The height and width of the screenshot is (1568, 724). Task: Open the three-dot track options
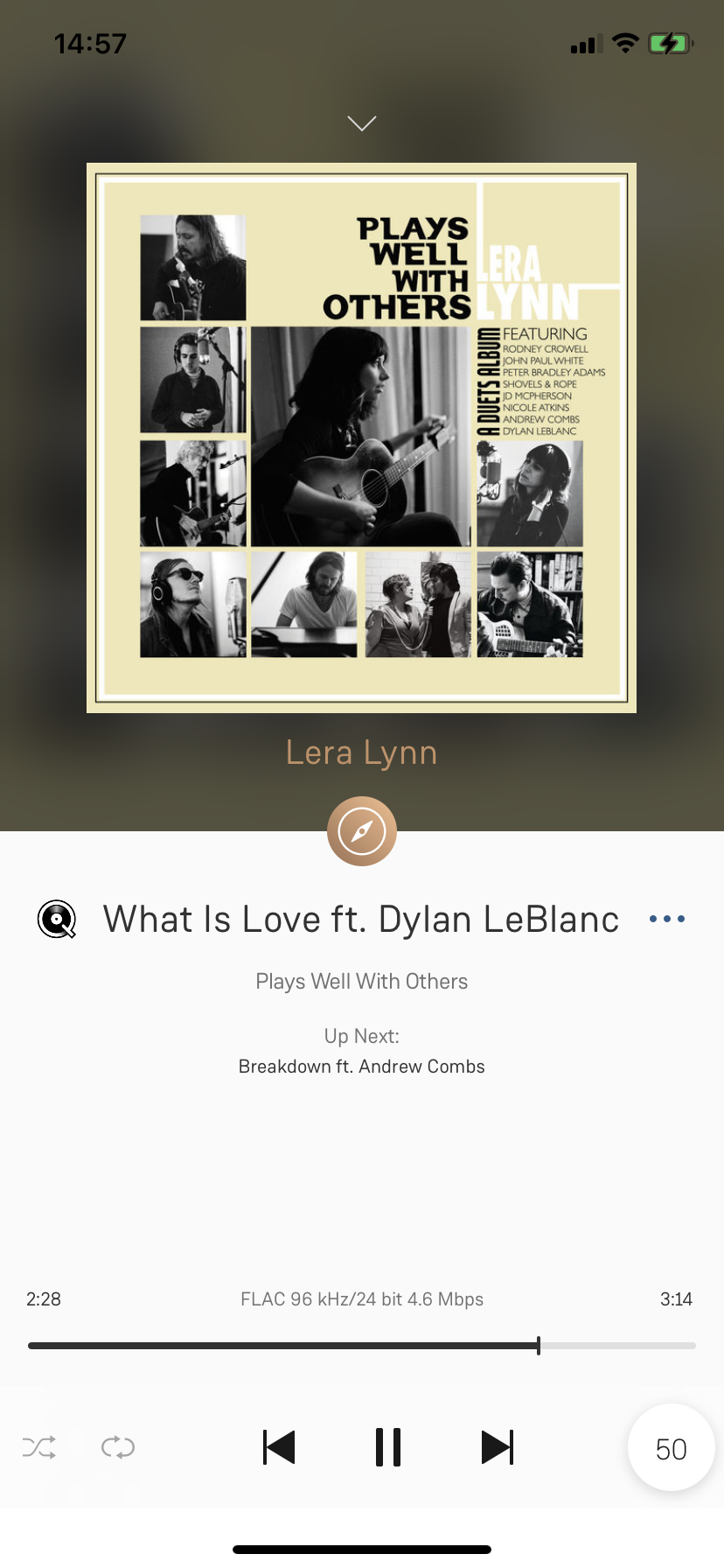[x=667, y=919]
